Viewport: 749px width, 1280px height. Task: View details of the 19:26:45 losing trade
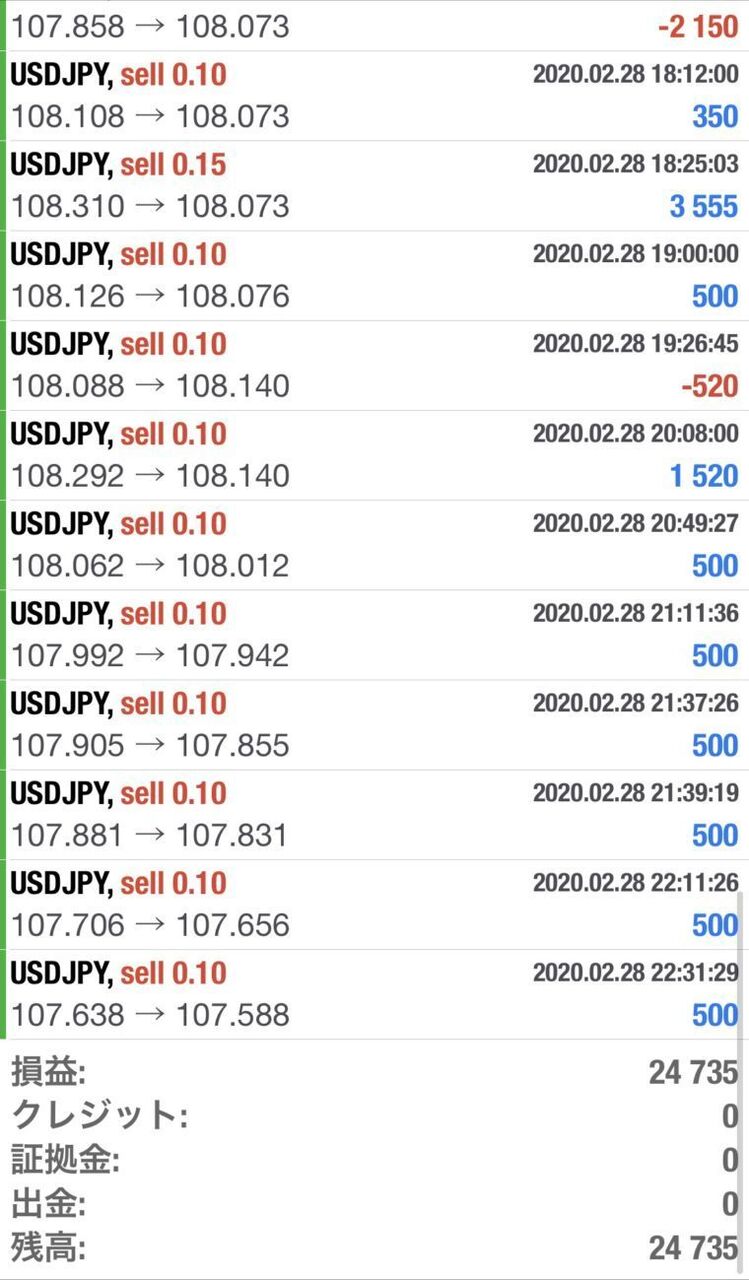tap(374, 366)
